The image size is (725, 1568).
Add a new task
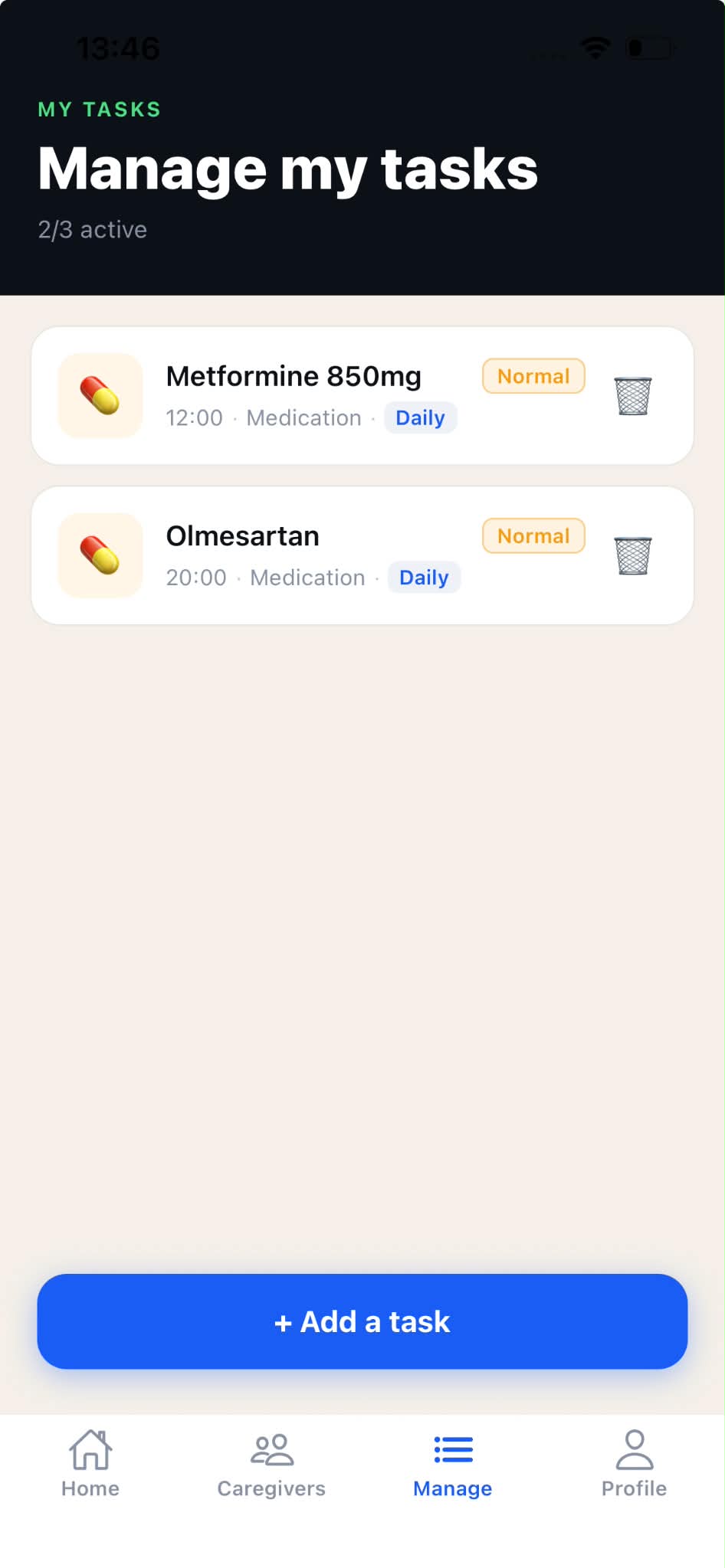[362, 1321]
